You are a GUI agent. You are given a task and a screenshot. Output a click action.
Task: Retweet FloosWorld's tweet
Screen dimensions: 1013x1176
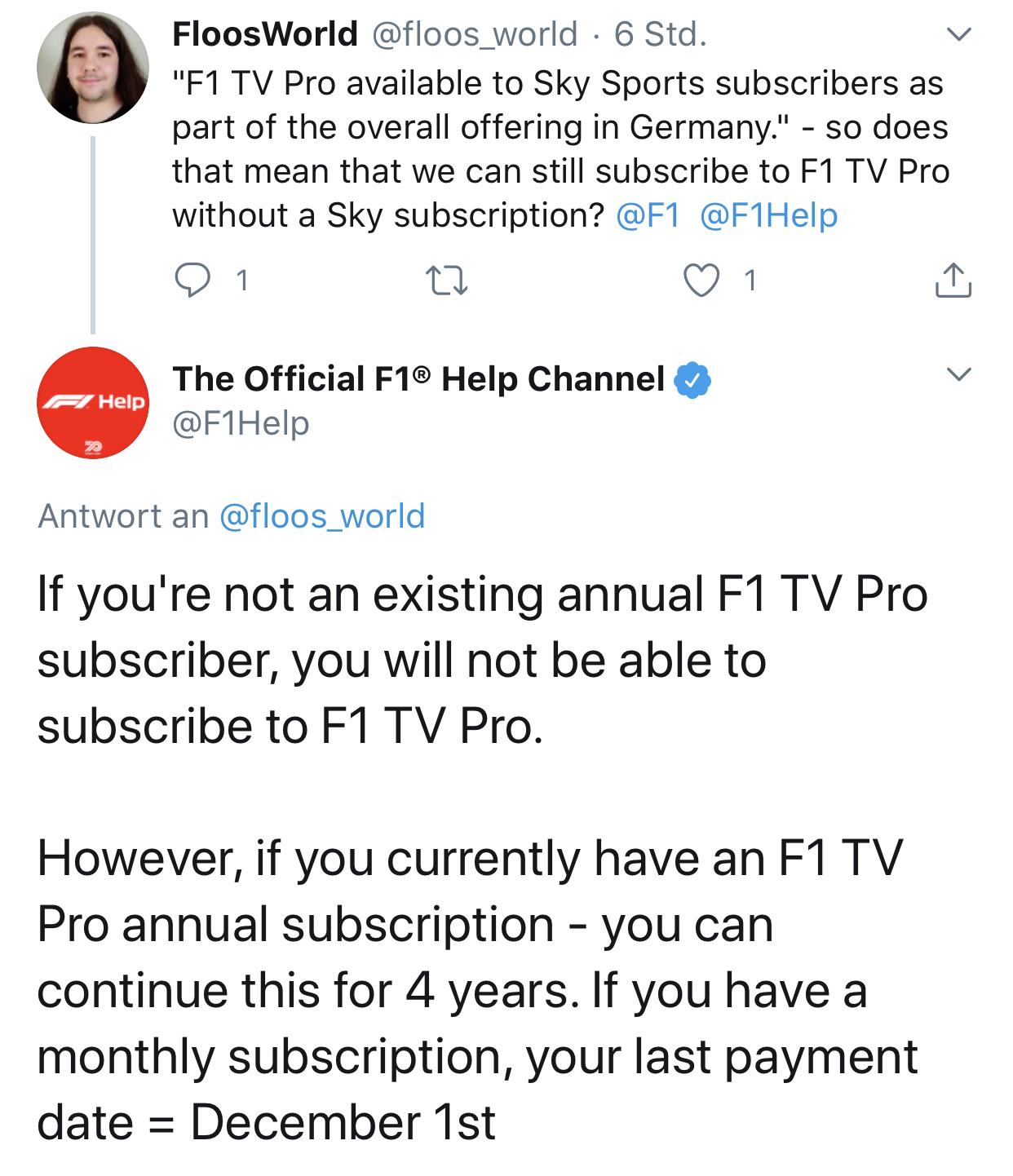pos(447,281)
